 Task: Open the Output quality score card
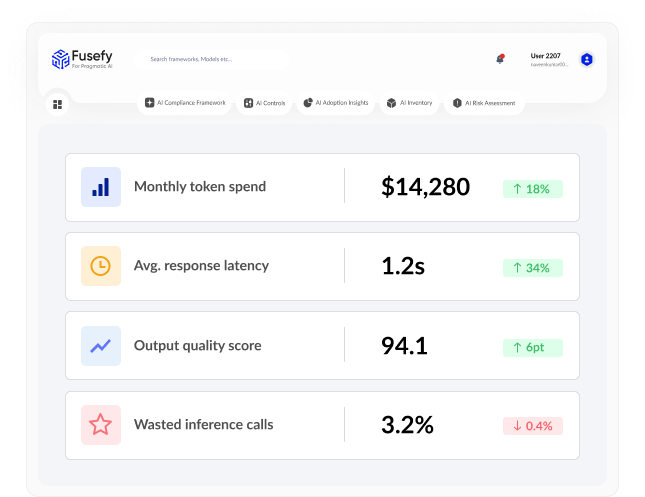pyautogui.click(x=322, y=346)
